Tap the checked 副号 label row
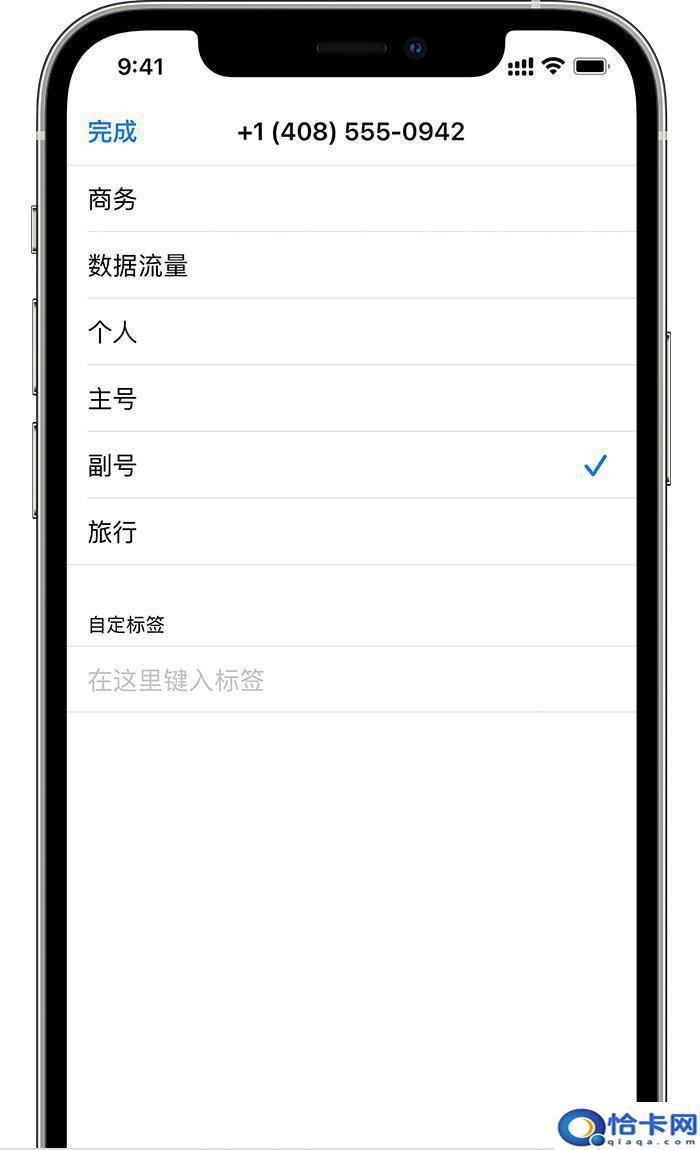Screen dimensions: 700x1150 click(351, 466)
